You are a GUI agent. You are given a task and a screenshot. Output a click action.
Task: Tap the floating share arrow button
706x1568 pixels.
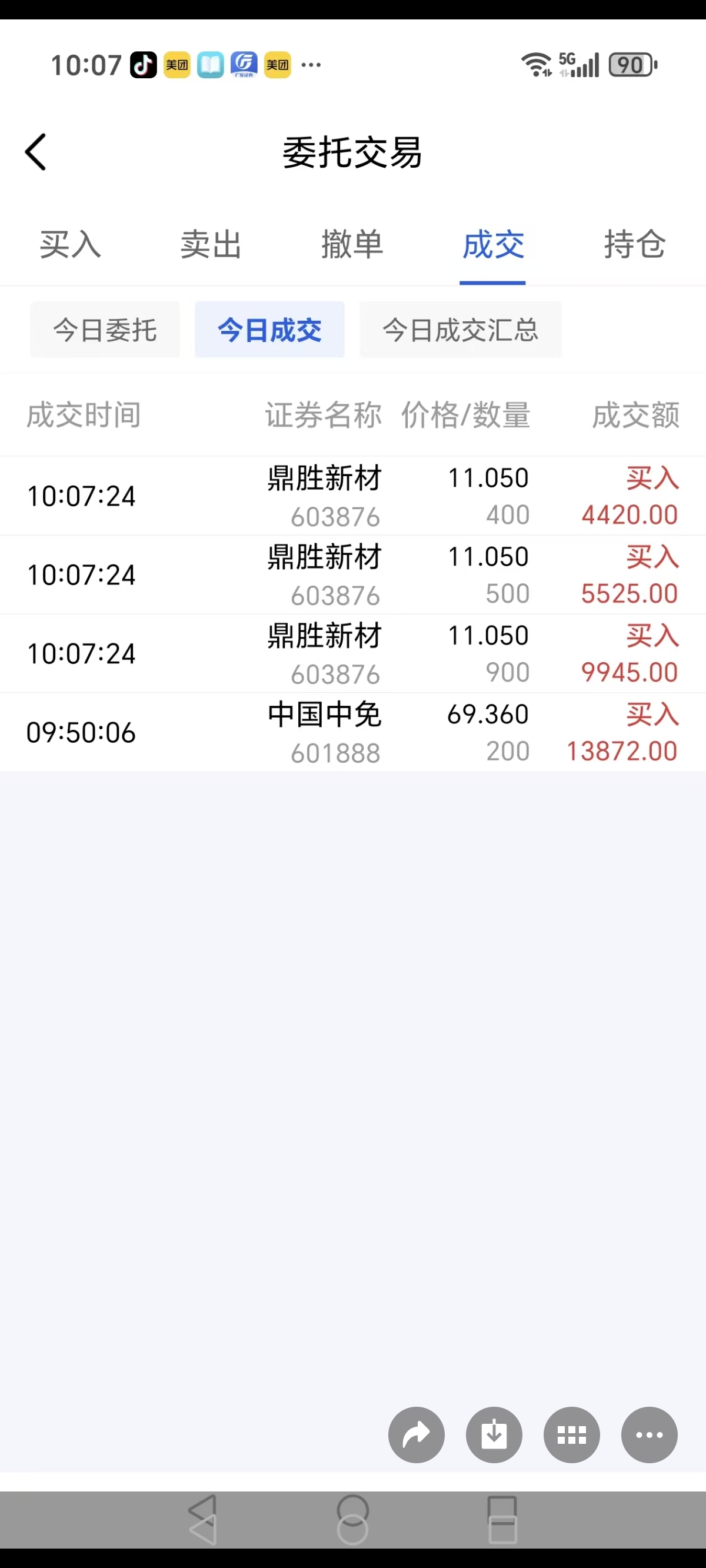click(x=417, y=1435)
